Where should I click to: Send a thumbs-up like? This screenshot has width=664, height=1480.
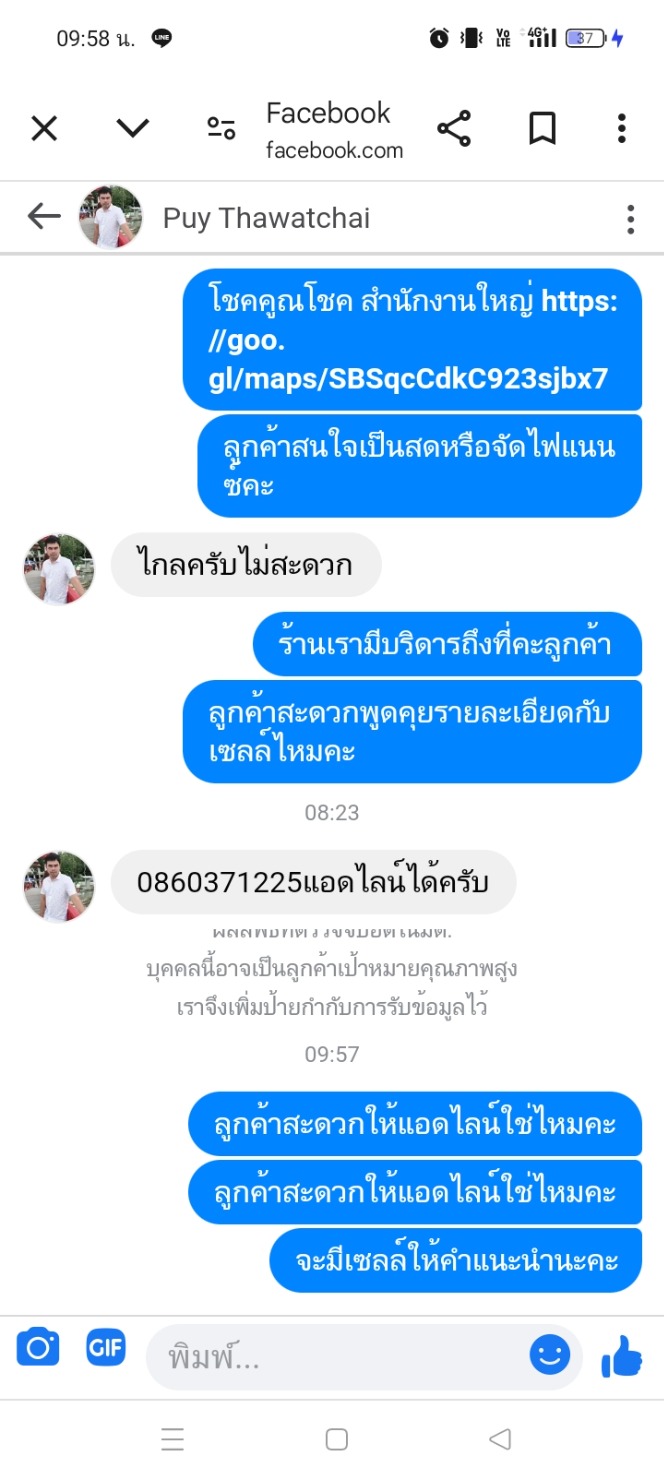tap(621, 1357)
